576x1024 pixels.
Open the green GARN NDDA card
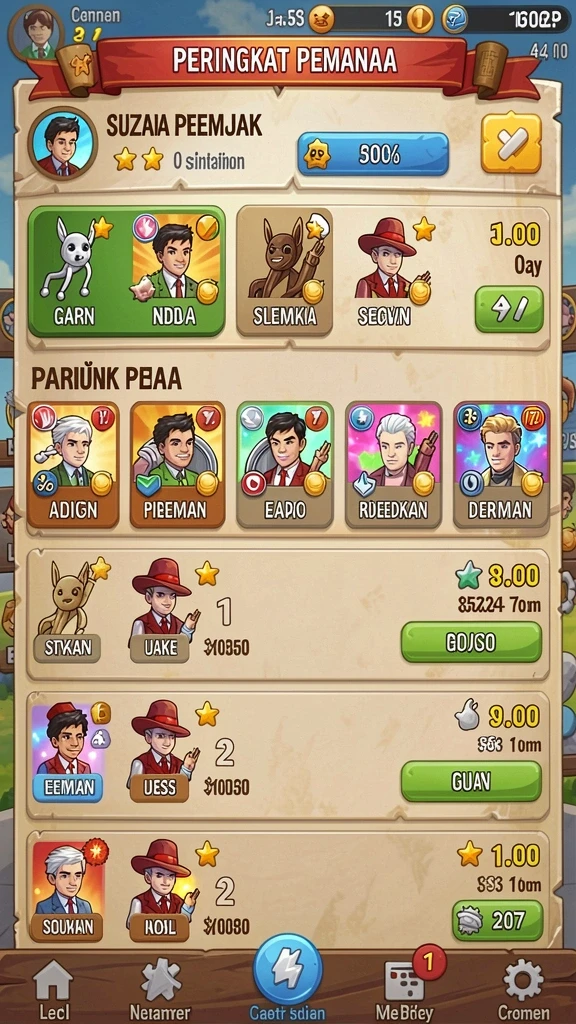tap(127, 272)
